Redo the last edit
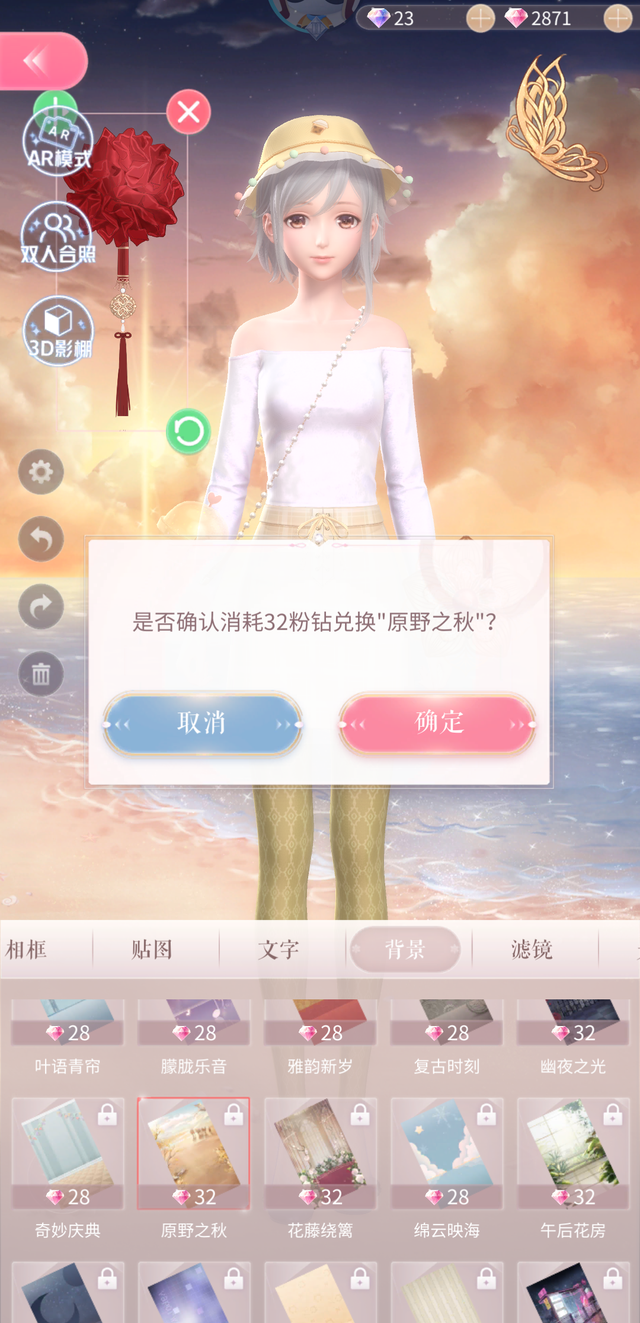Image resolution: width=640 pixels, height=1323 pixels. click(x=41, y=607)
